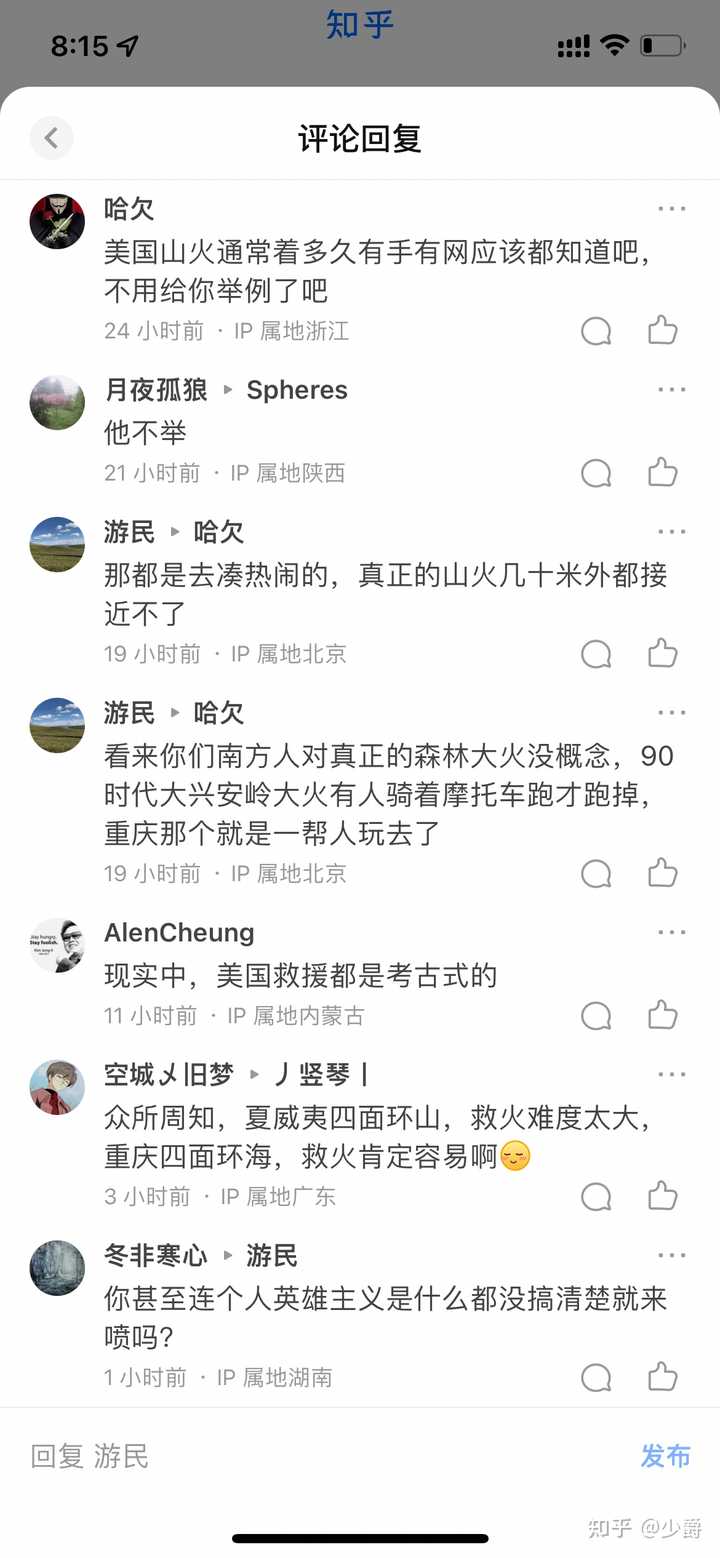Open 冬非寒心's profile avatar

click(x=57, y=1268)
